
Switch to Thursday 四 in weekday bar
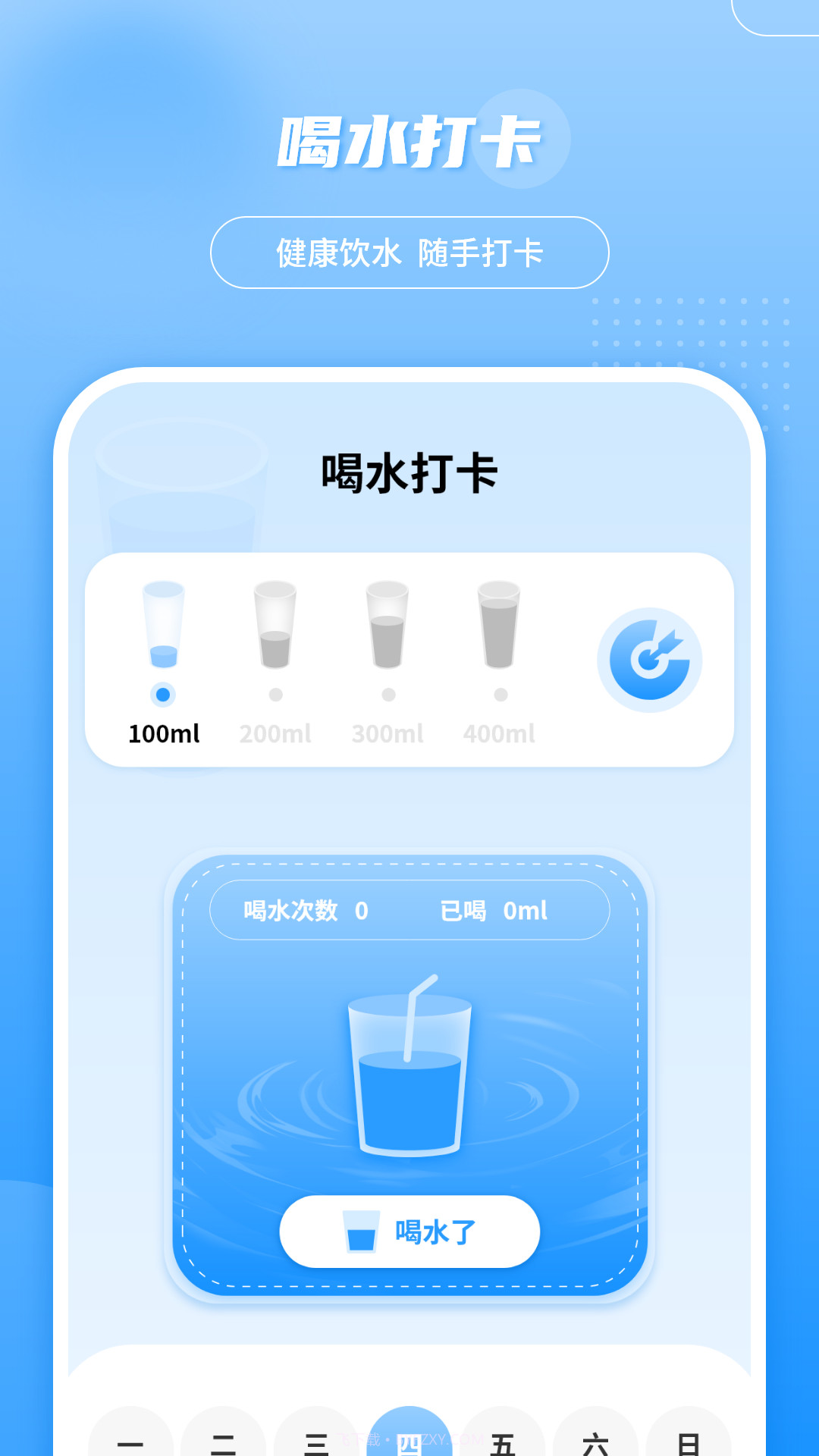tap(409, 1436)
